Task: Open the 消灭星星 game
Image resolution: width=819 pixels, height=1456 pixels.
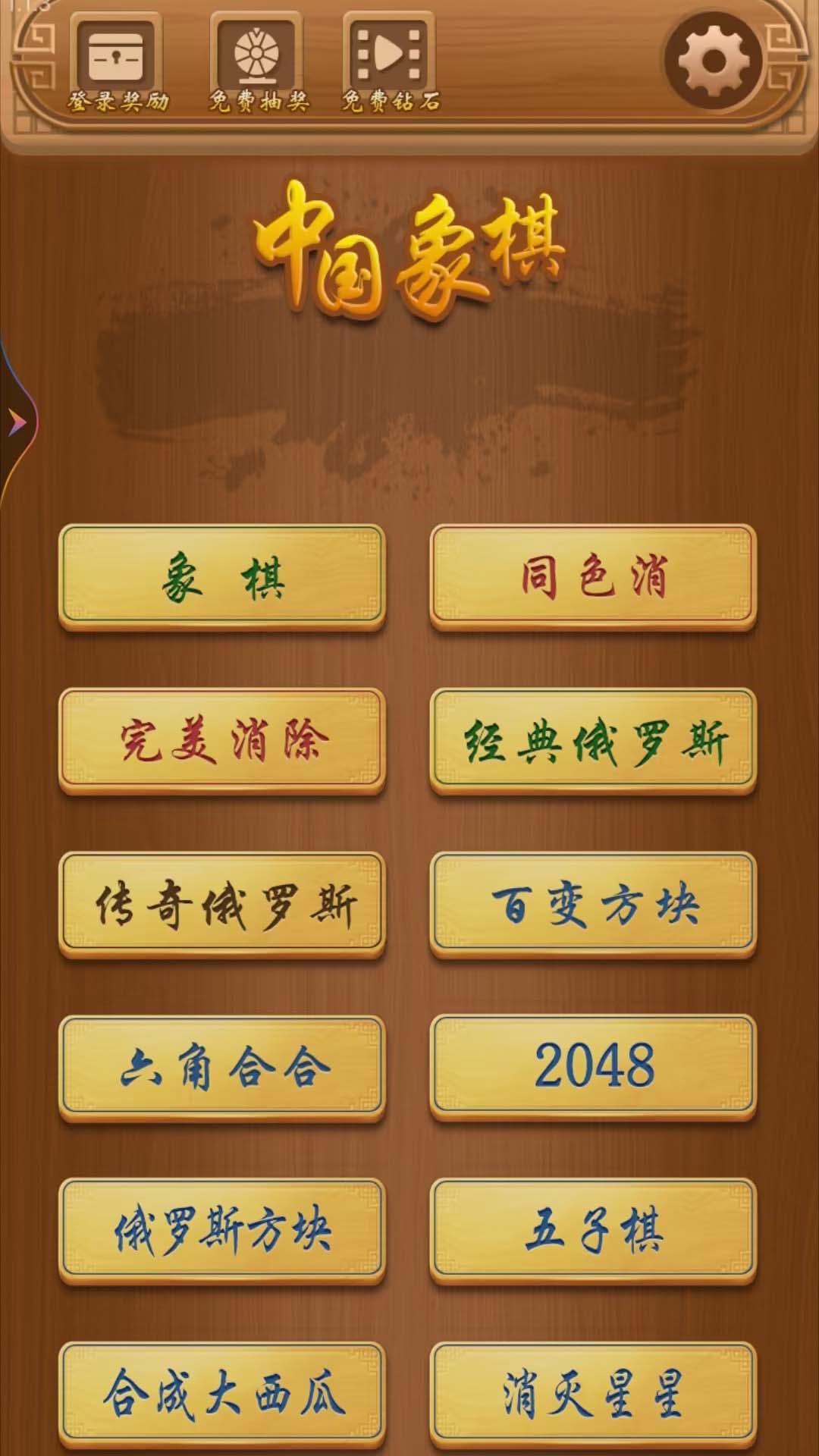Action: pos(593,1394)
